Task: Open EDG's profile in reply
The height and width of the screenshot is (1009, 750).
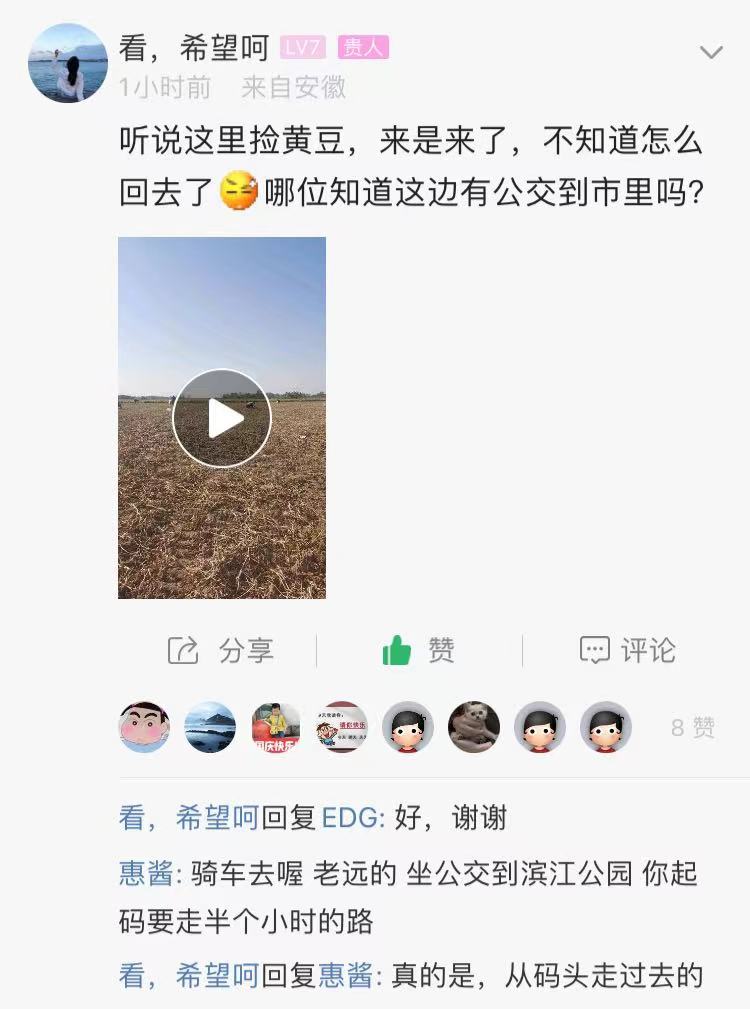Action: click(x=350, y=818)
